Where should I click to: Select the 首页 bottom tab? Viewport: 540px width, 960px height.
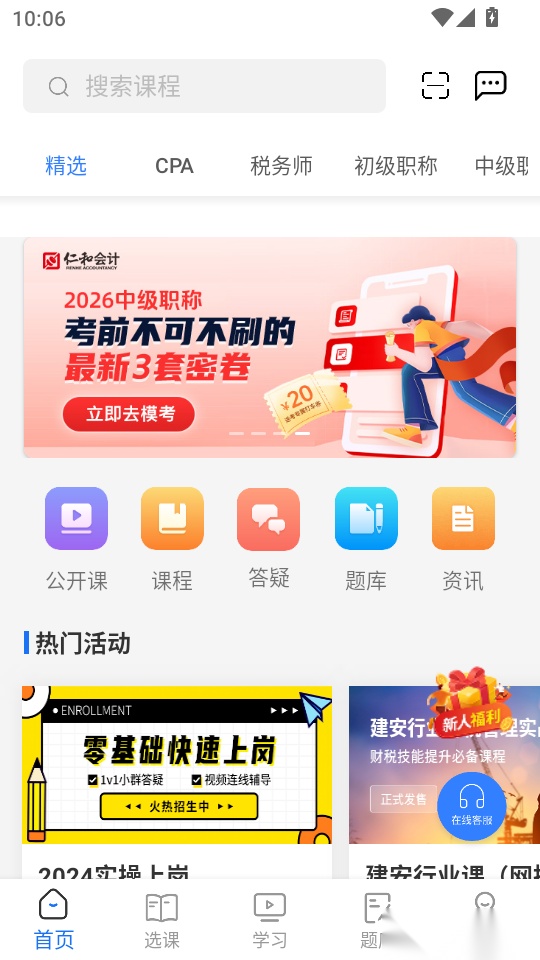54,920
